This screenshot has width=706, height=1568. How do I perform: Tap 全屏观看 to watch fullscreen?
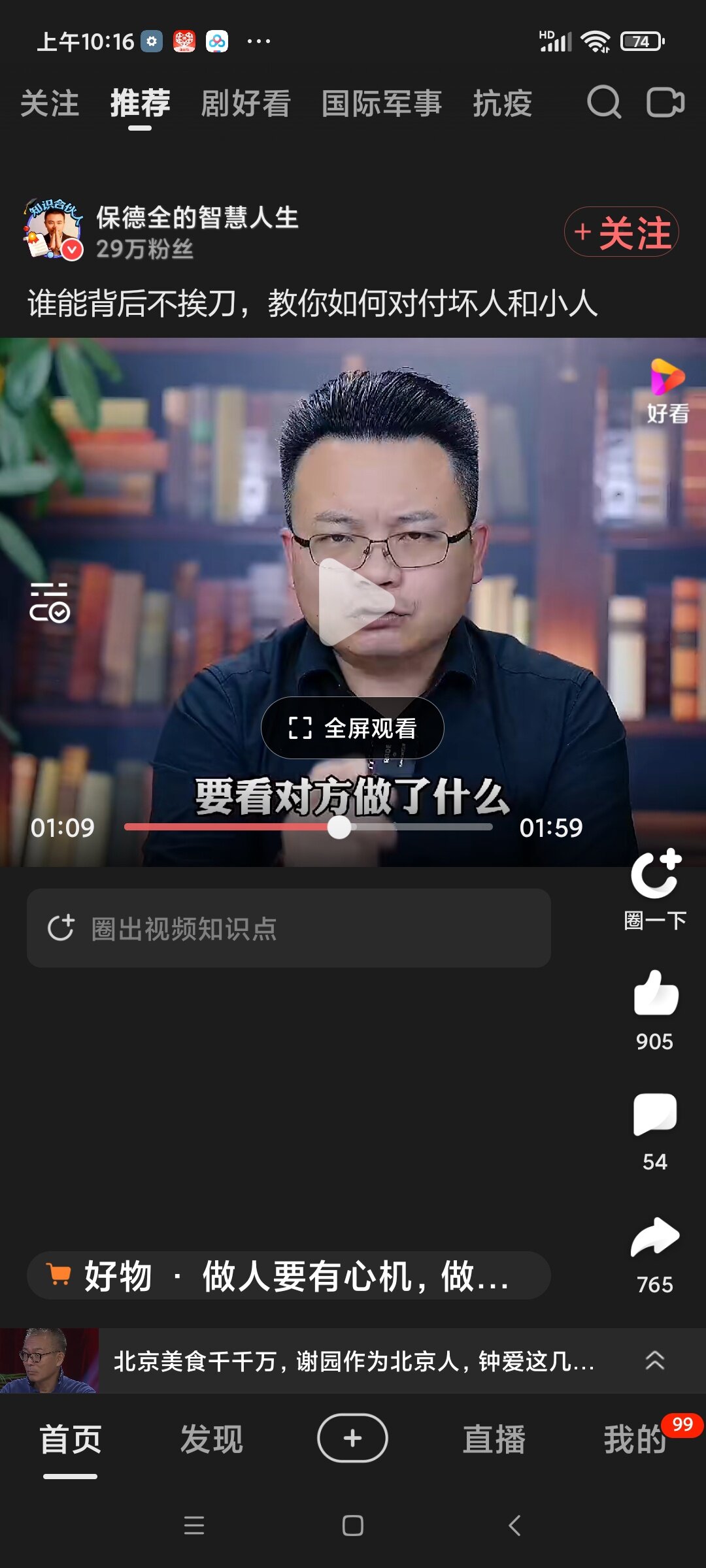tap(352, 728)
